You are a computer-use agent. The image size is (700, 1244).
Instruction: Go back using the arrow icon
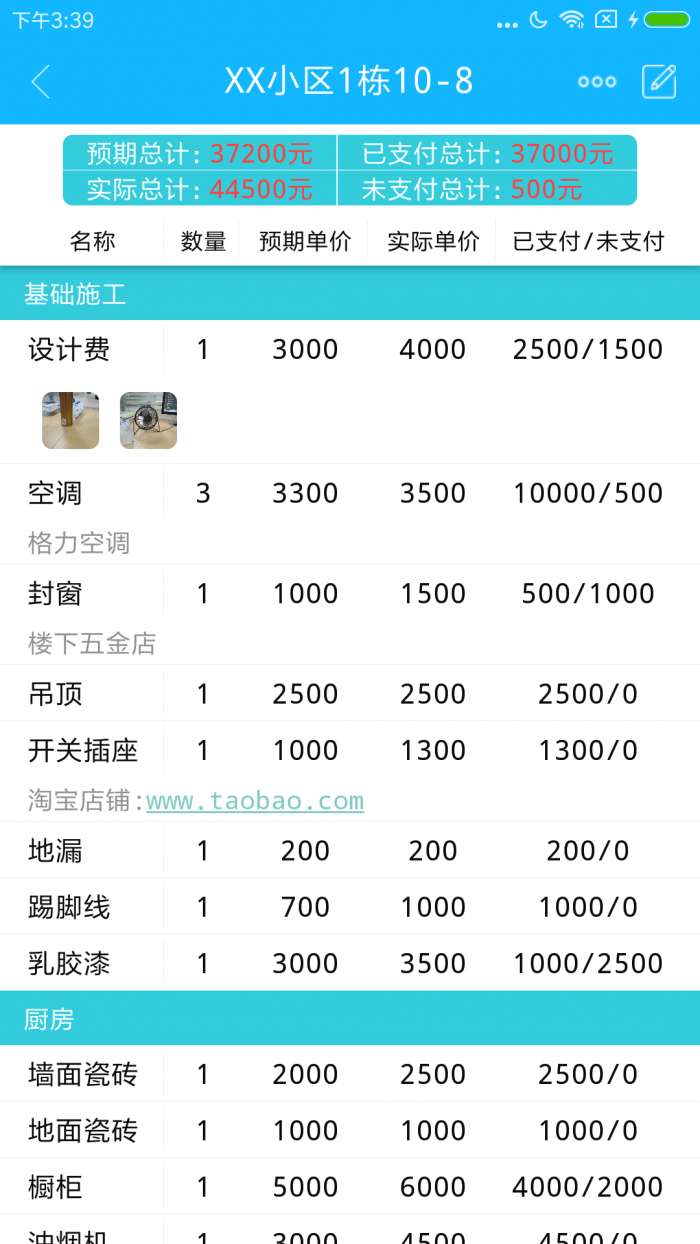click(x=40, y=82)
